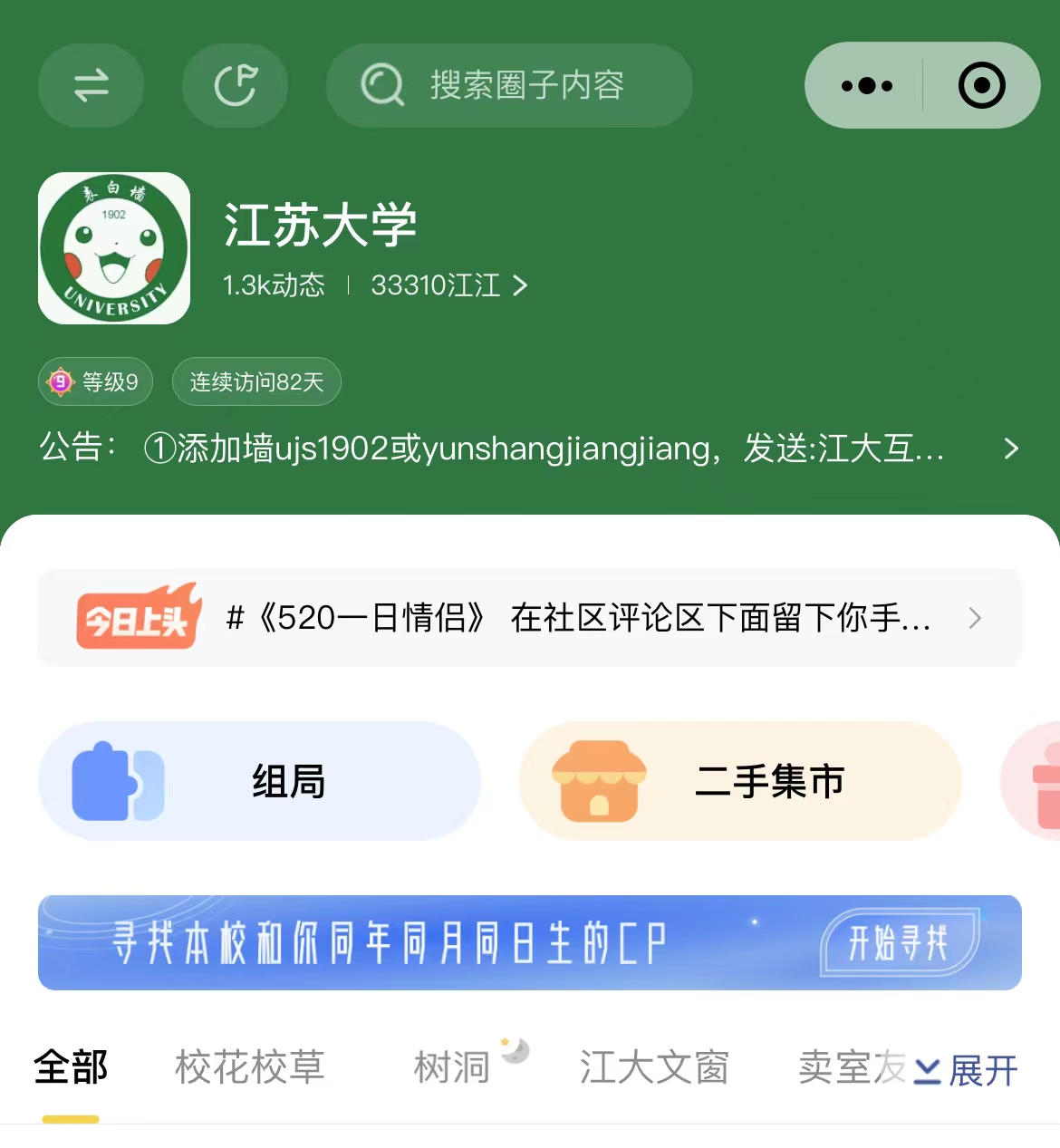Viewport: 1060px width, 1148px height.
Task: Switch to the 校花校草 tab
Action: [x=250, y=1068]
